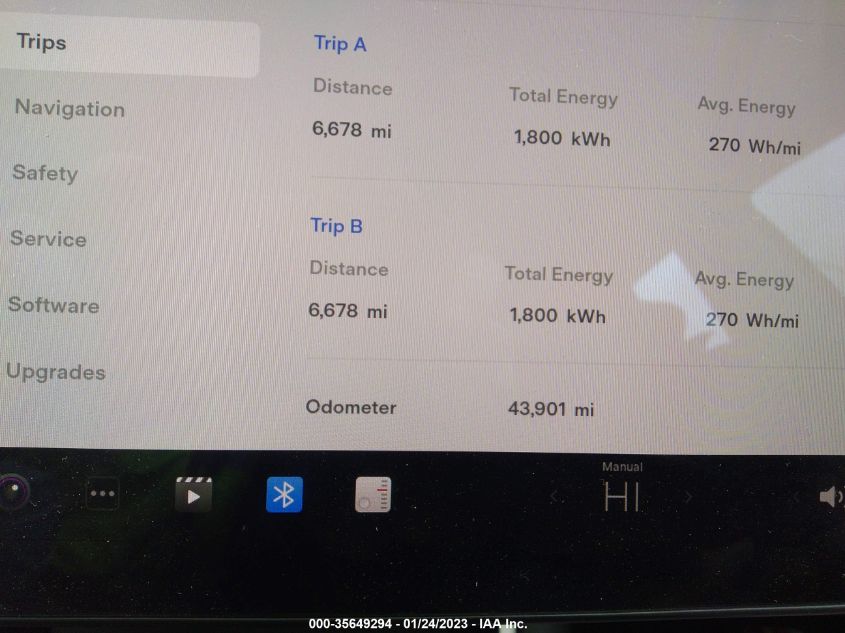Open the Upgrades section
The image size is (845, 633).
[56, 372]
